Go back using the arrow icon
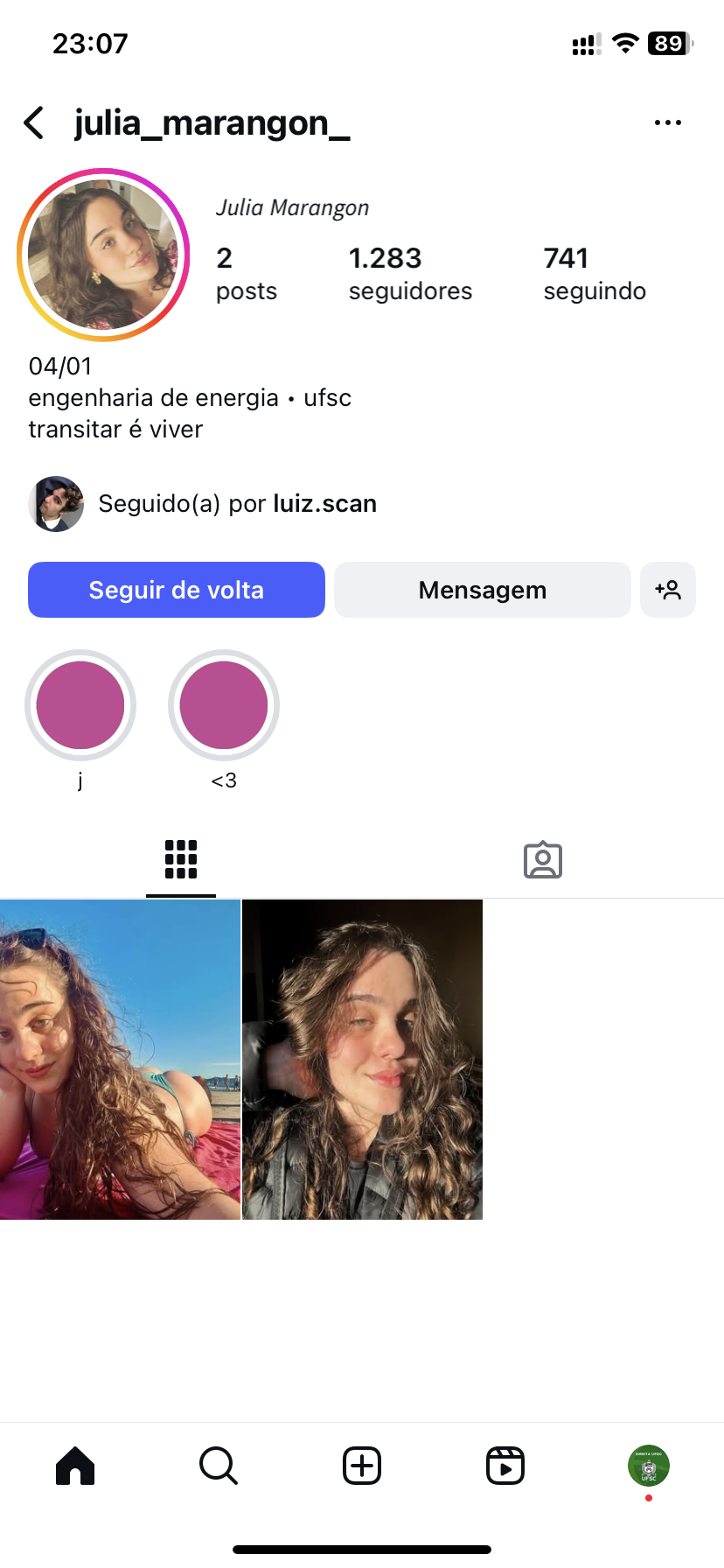Screen dimensions: 724x1568 coord(35,123)
